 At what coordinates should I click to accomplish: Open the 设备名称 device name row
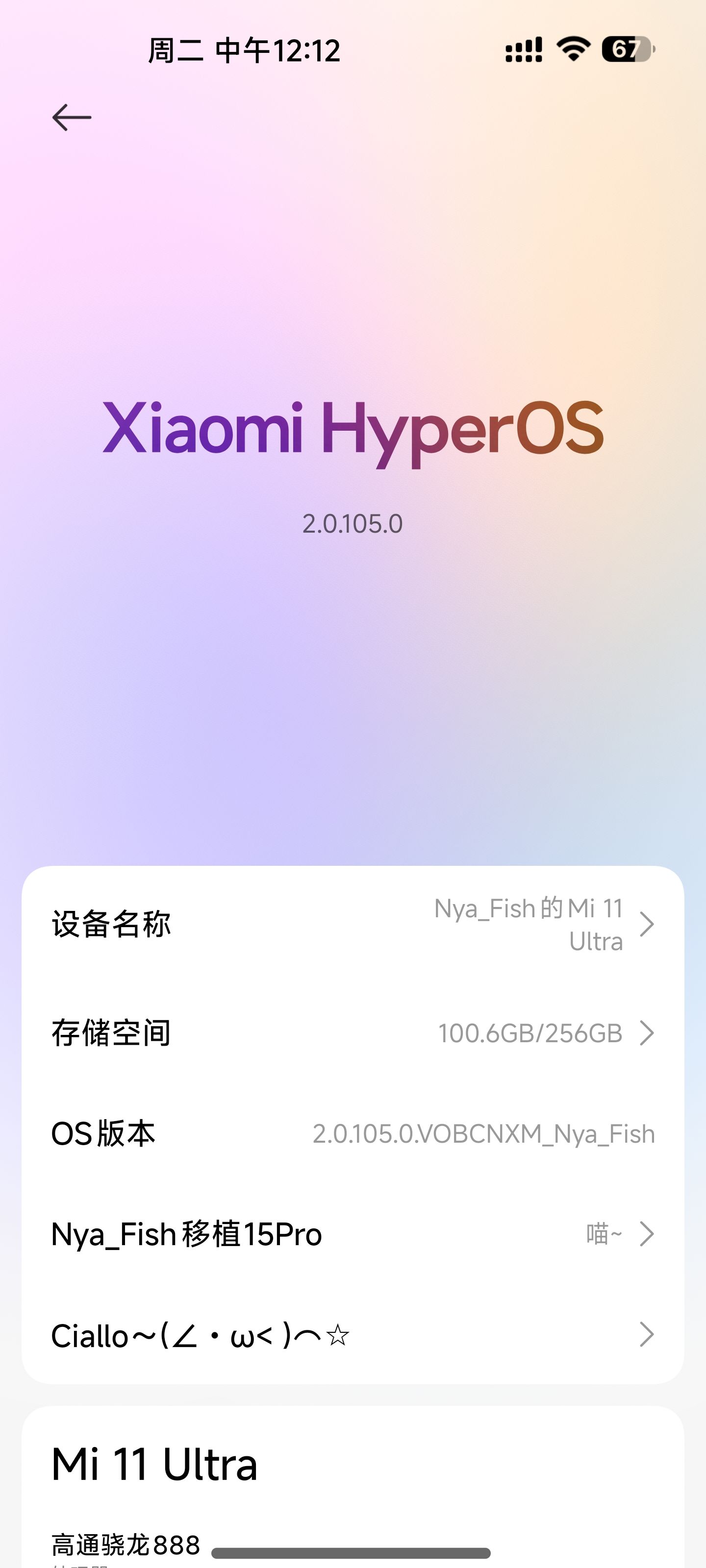point(353,925)
